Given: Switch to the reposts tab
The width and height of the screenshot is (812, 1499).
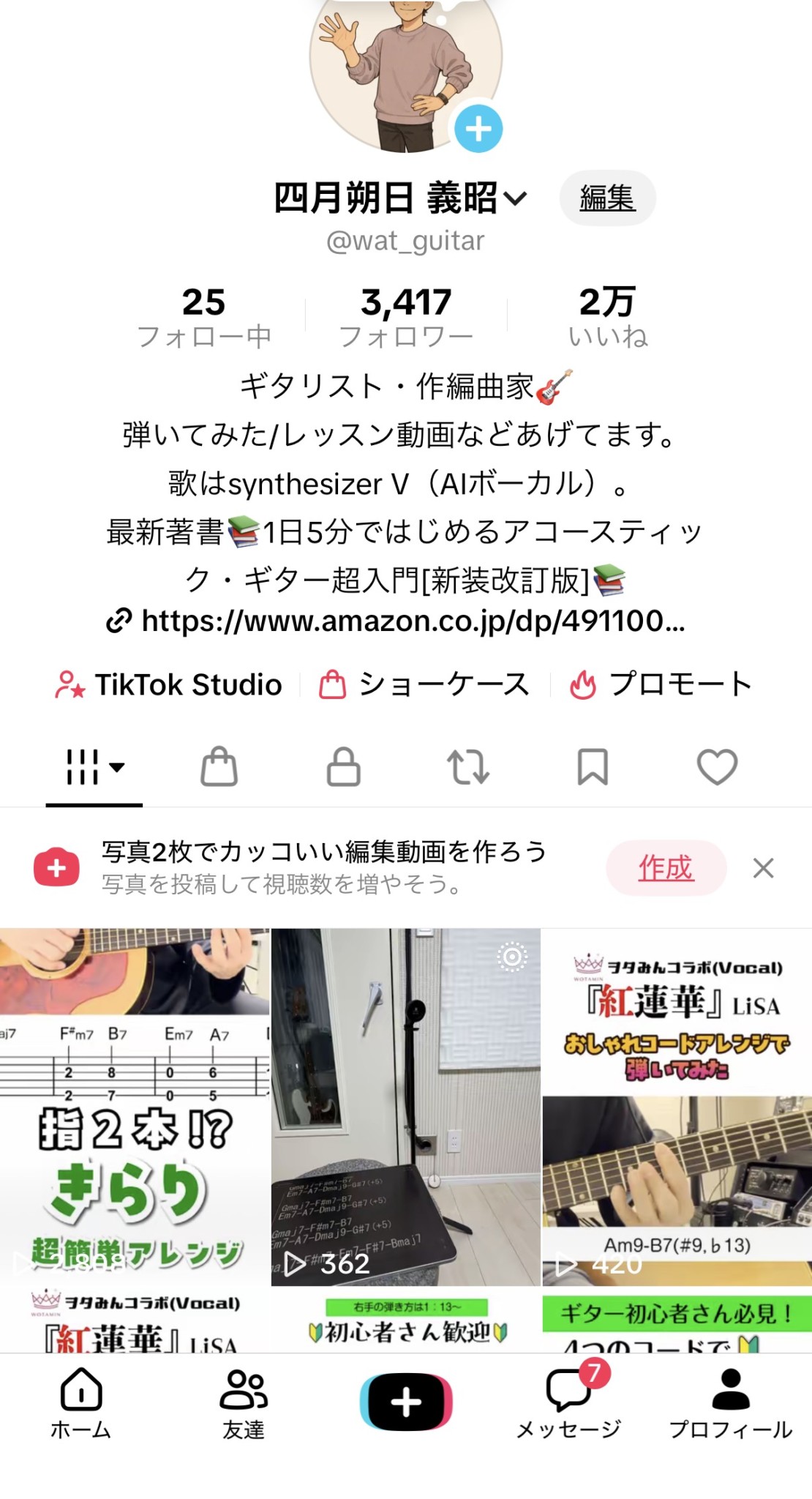Looking at the screenshot, I should [467, 767].
